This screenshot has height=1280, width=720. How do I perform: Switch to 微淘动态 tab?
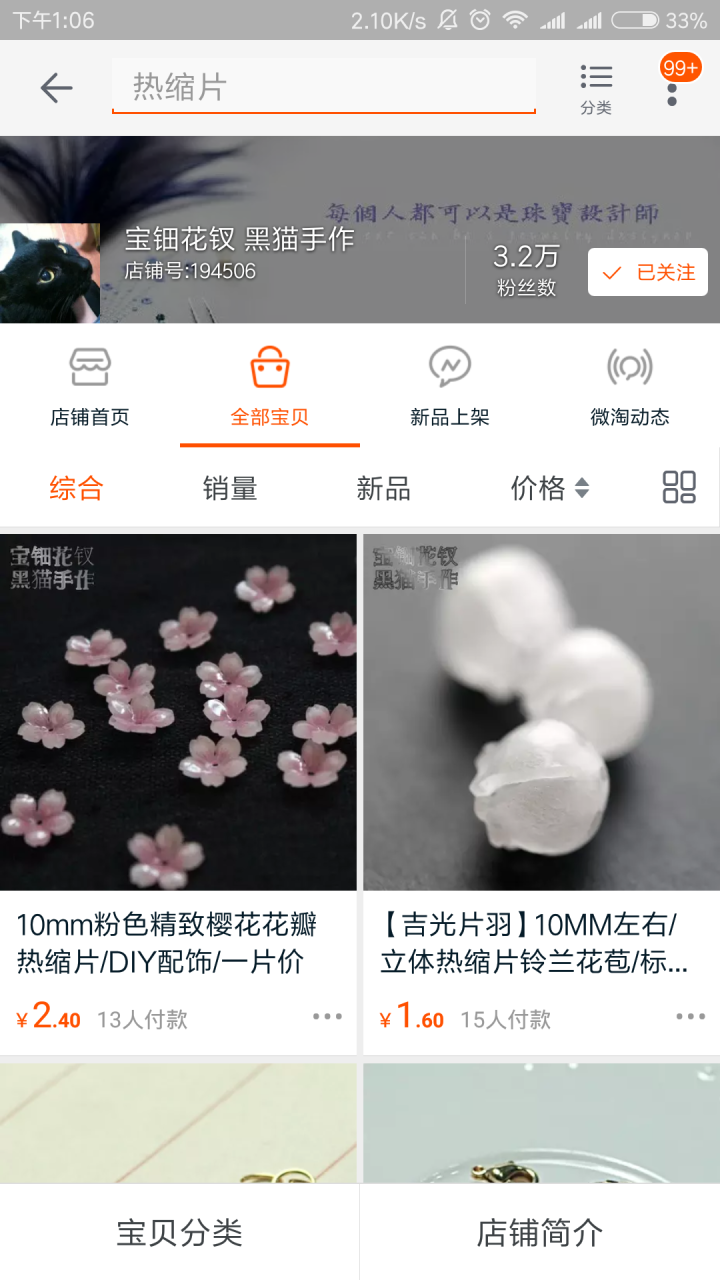(x=630, y=387)
